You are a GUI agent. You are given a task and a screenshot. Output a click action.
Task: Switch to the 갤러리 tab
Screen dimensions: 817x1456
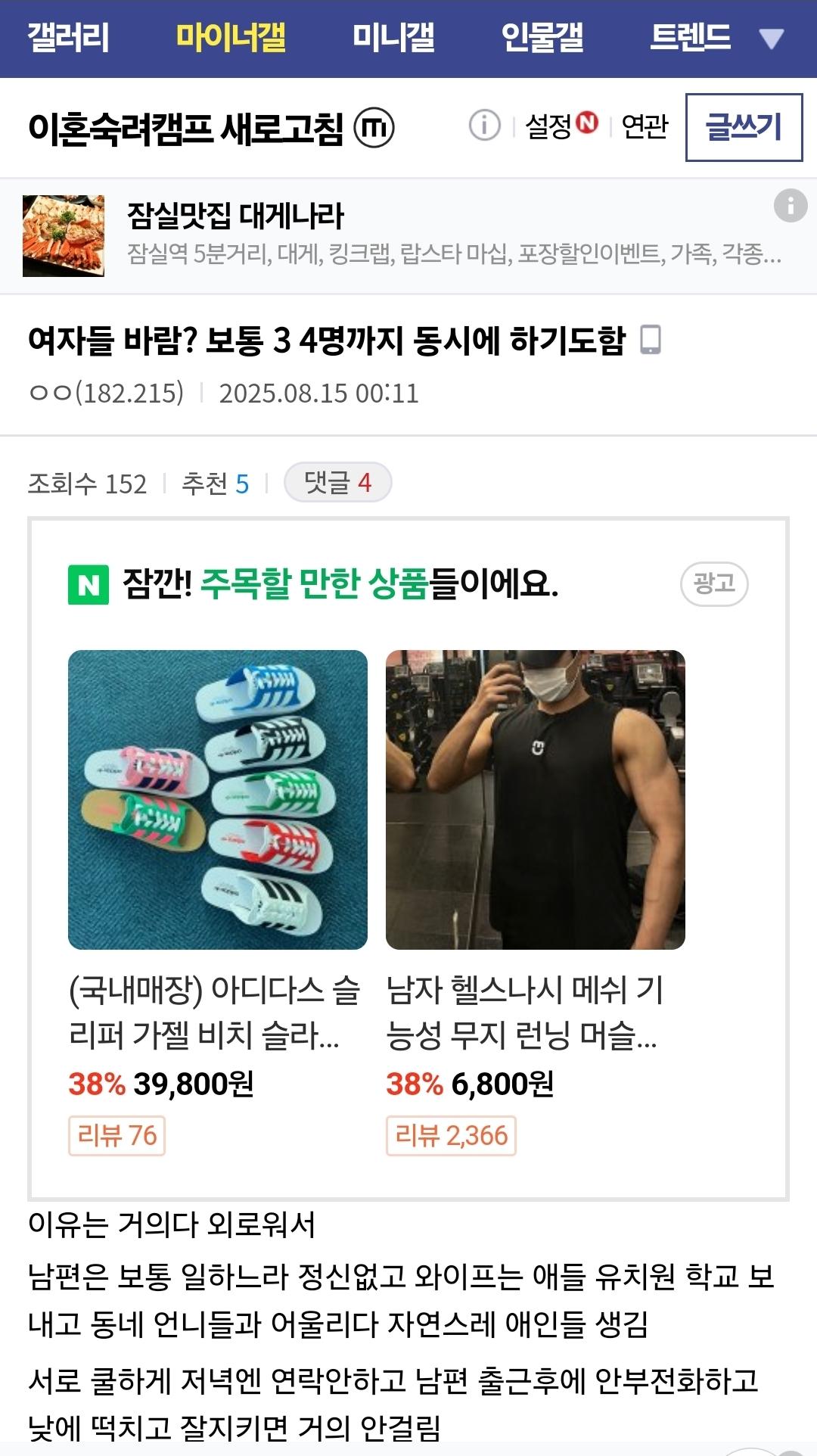pyautogui.click(x=68, y=37)
